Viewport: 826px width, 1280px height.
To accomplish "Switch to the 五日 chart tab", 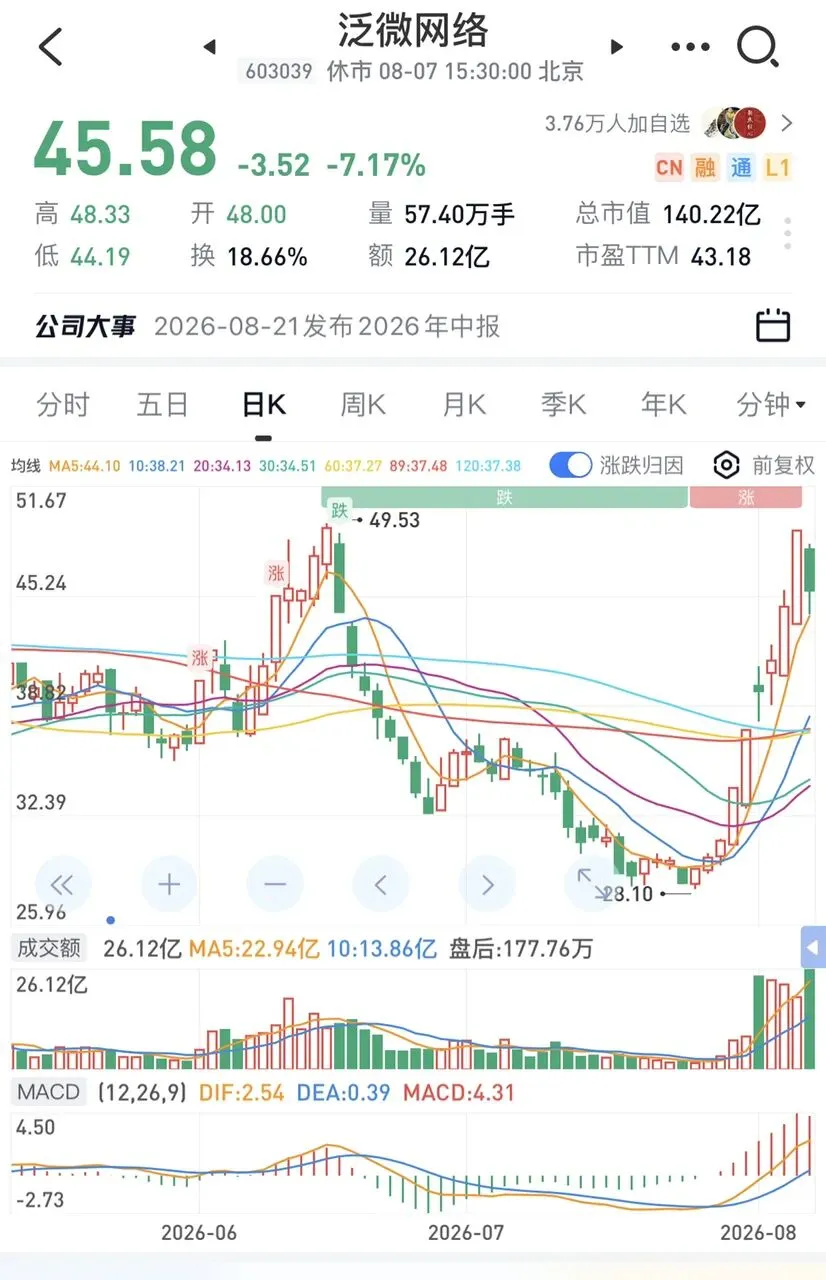I will tap(163, 405).
